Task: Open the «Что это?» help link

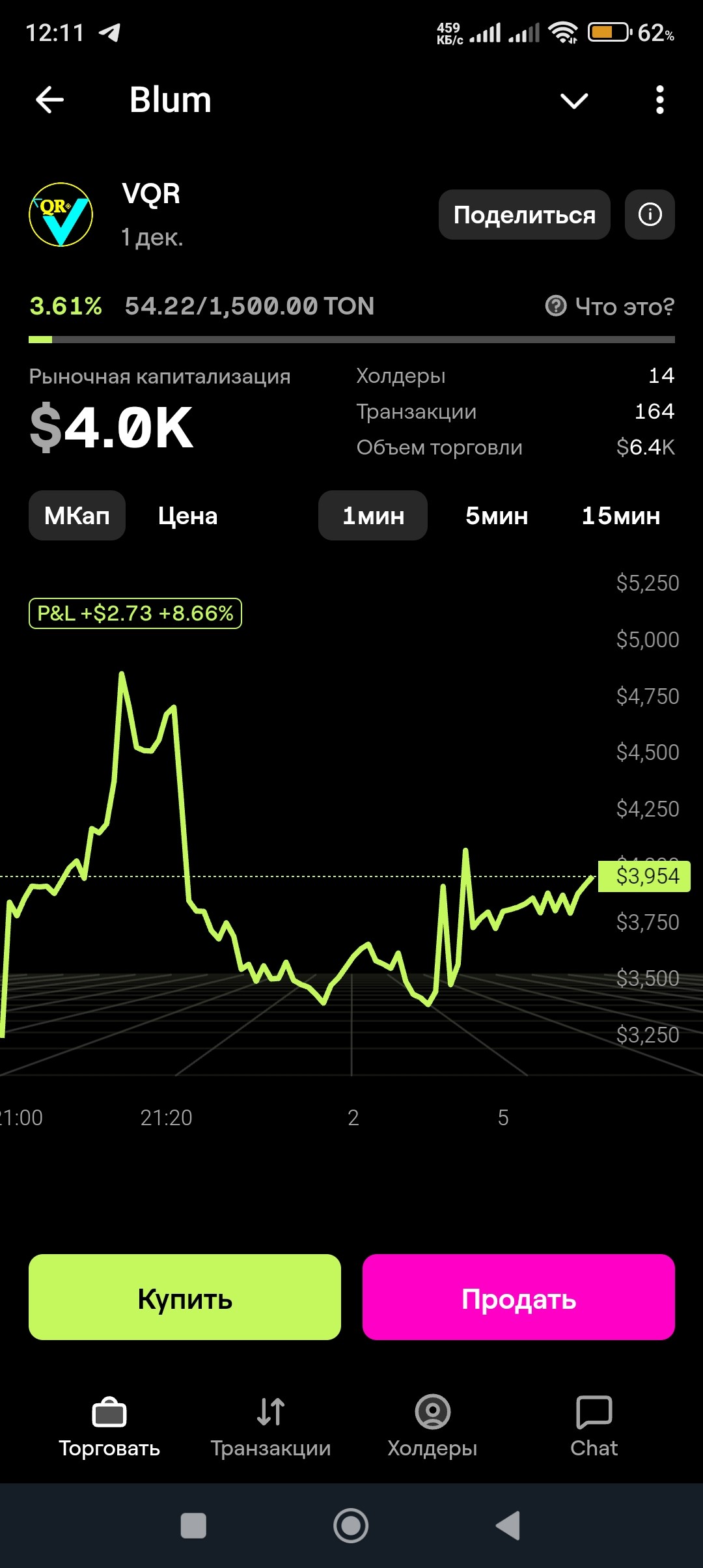Action: click(x=609, y=306)
